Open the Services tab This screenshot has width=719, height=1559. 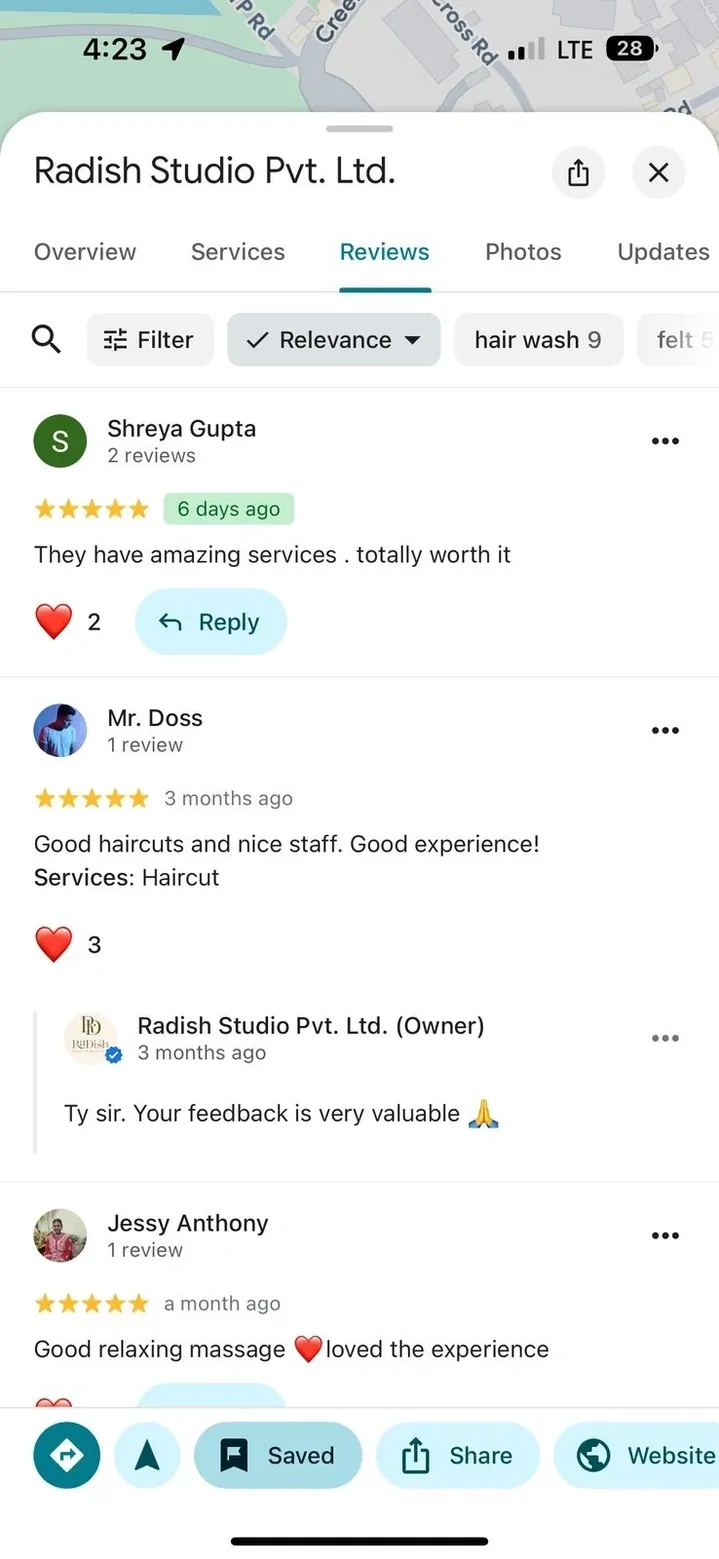(x=238, y=252)
